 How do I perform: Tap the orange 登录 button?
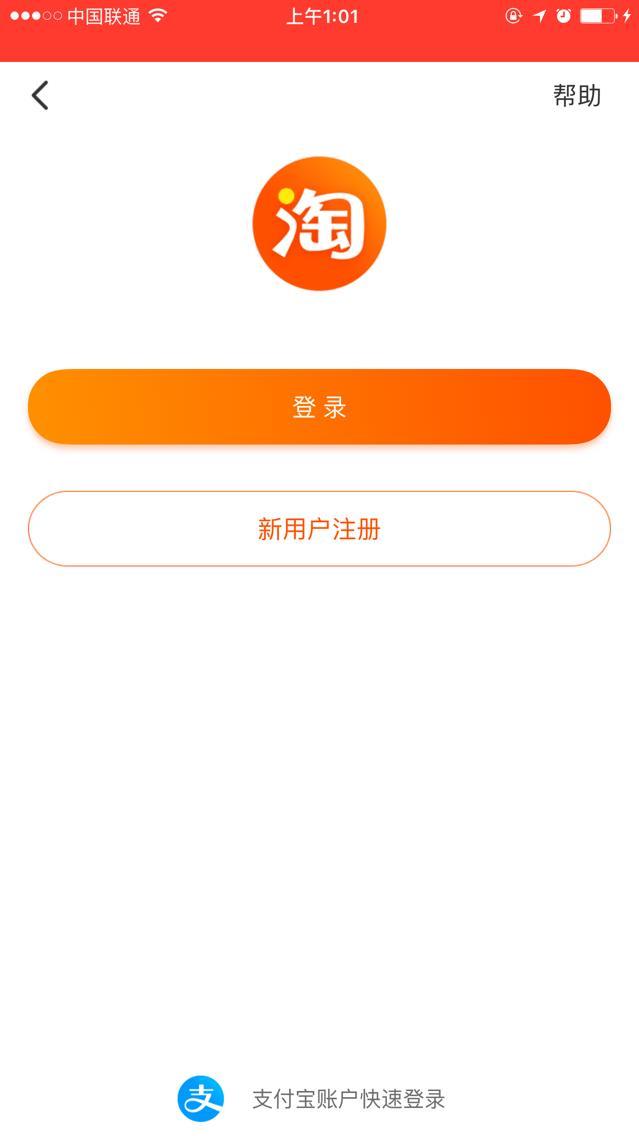point(320,406)
